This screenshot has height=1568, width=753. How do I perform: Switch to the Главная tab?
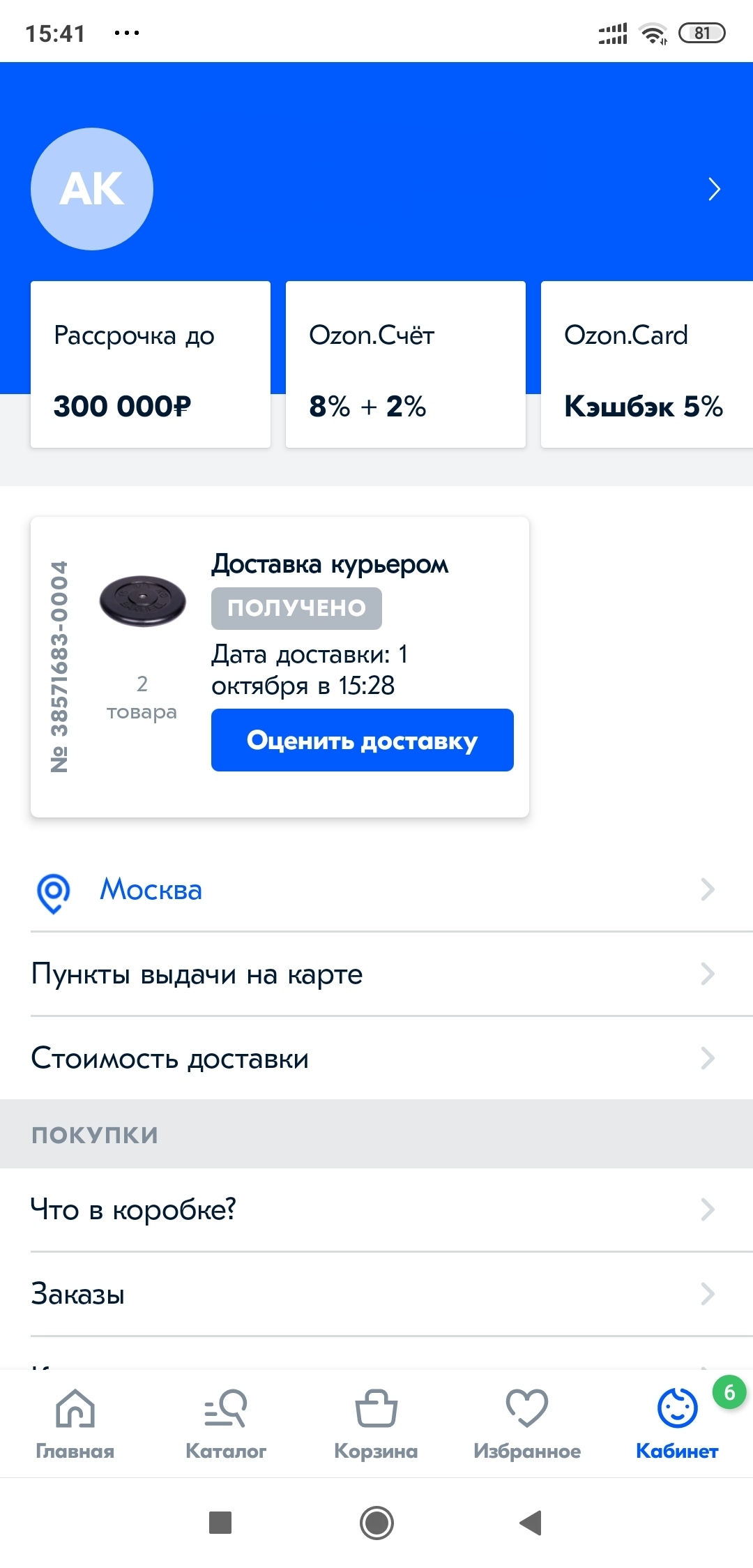[75, 1423]
